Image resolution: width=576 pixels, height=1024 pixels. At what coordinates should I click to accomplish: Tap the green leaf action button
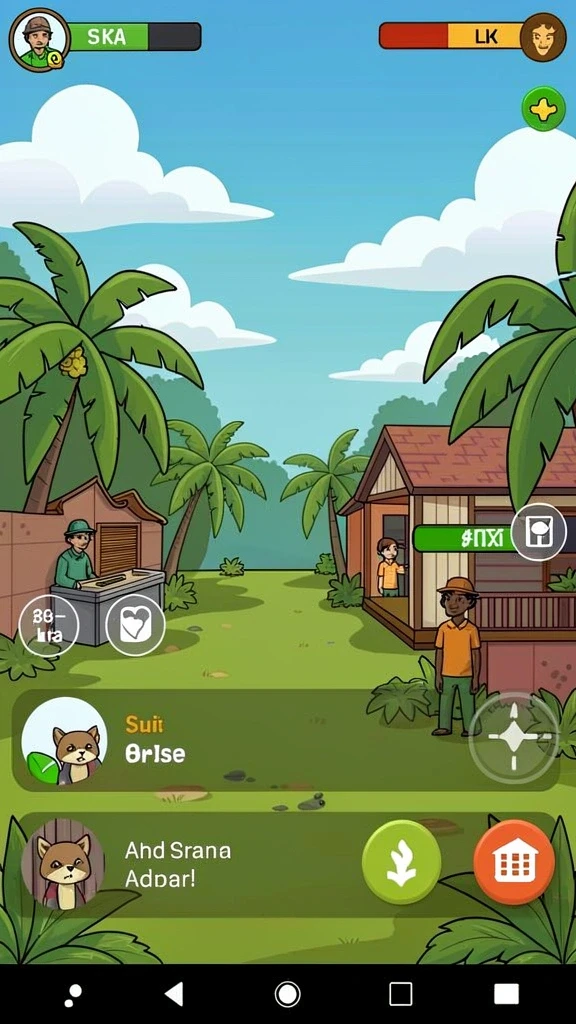tap(402, 862)
